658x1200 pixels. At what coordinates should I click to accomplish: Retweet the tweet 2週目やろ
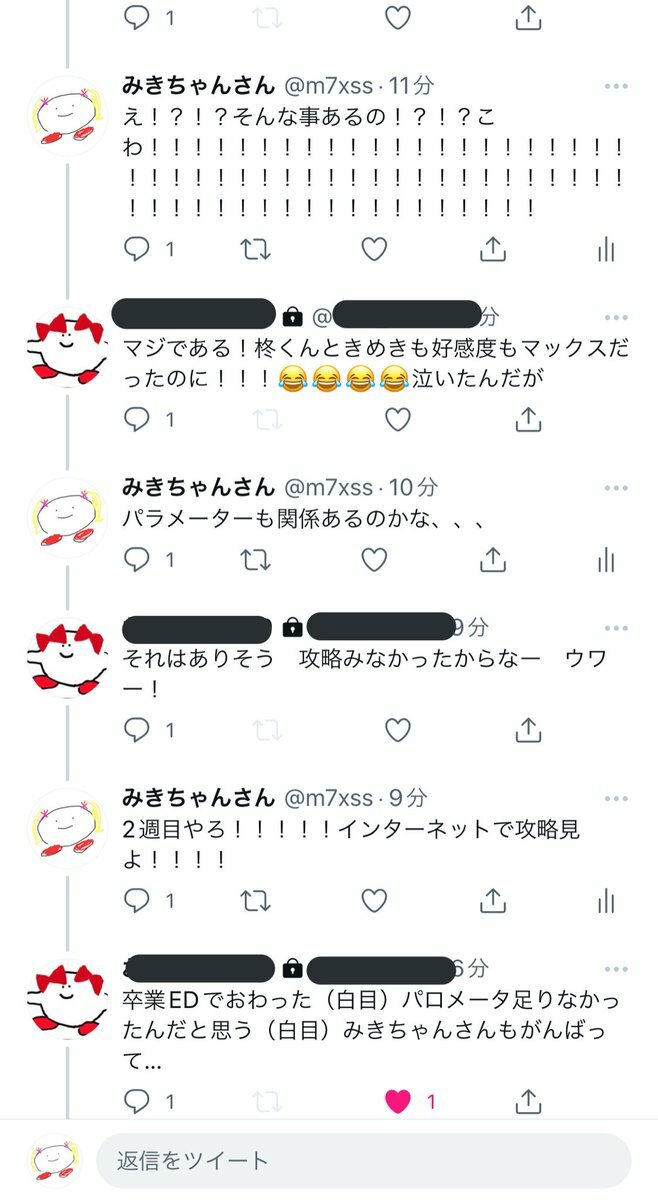[x=256, y=901]
